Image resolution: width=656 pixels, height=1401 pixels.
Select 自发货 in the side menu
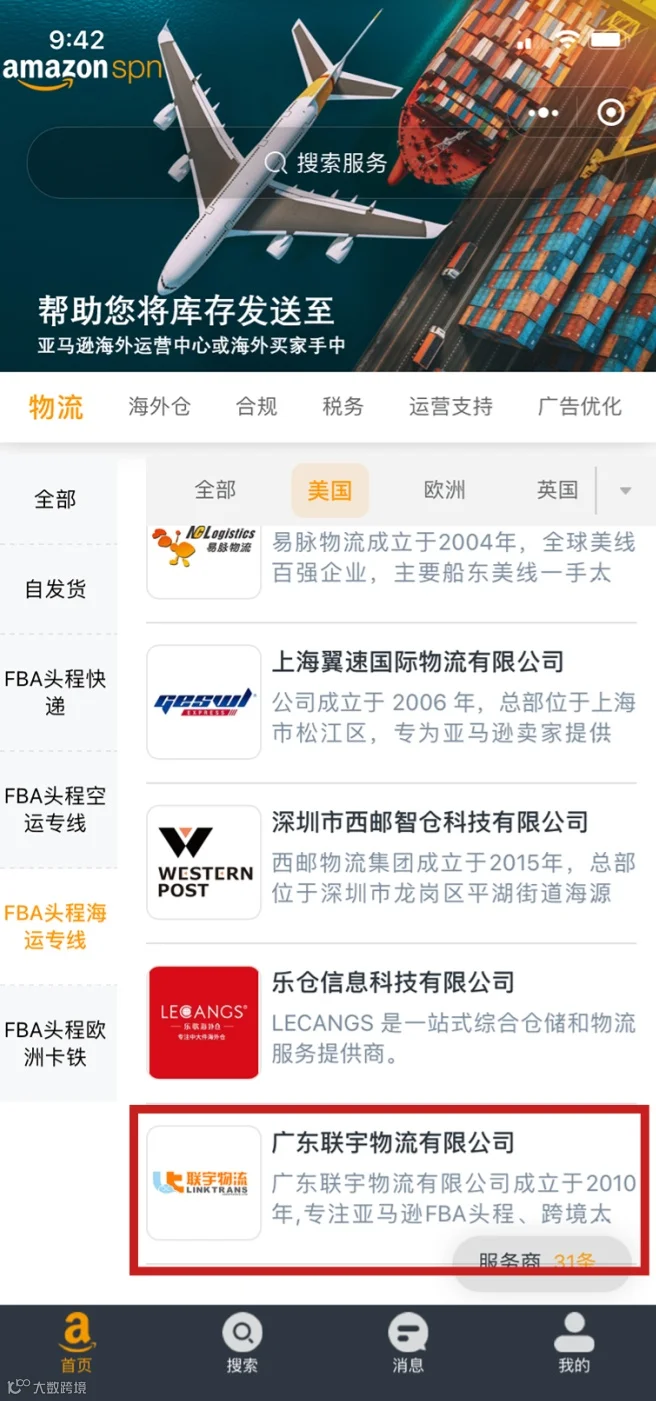(56, 589)
